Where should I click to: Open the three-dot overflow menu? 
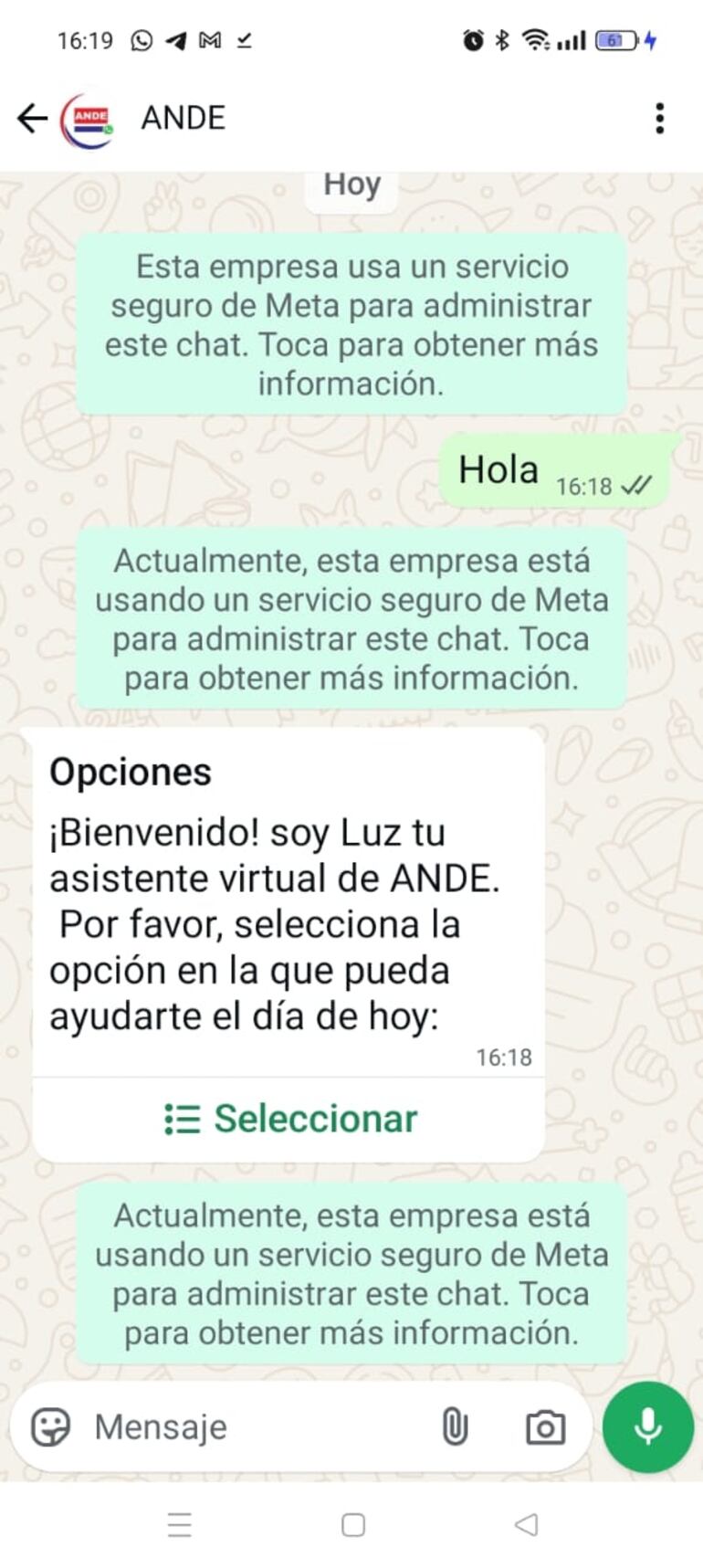[659, 118]
